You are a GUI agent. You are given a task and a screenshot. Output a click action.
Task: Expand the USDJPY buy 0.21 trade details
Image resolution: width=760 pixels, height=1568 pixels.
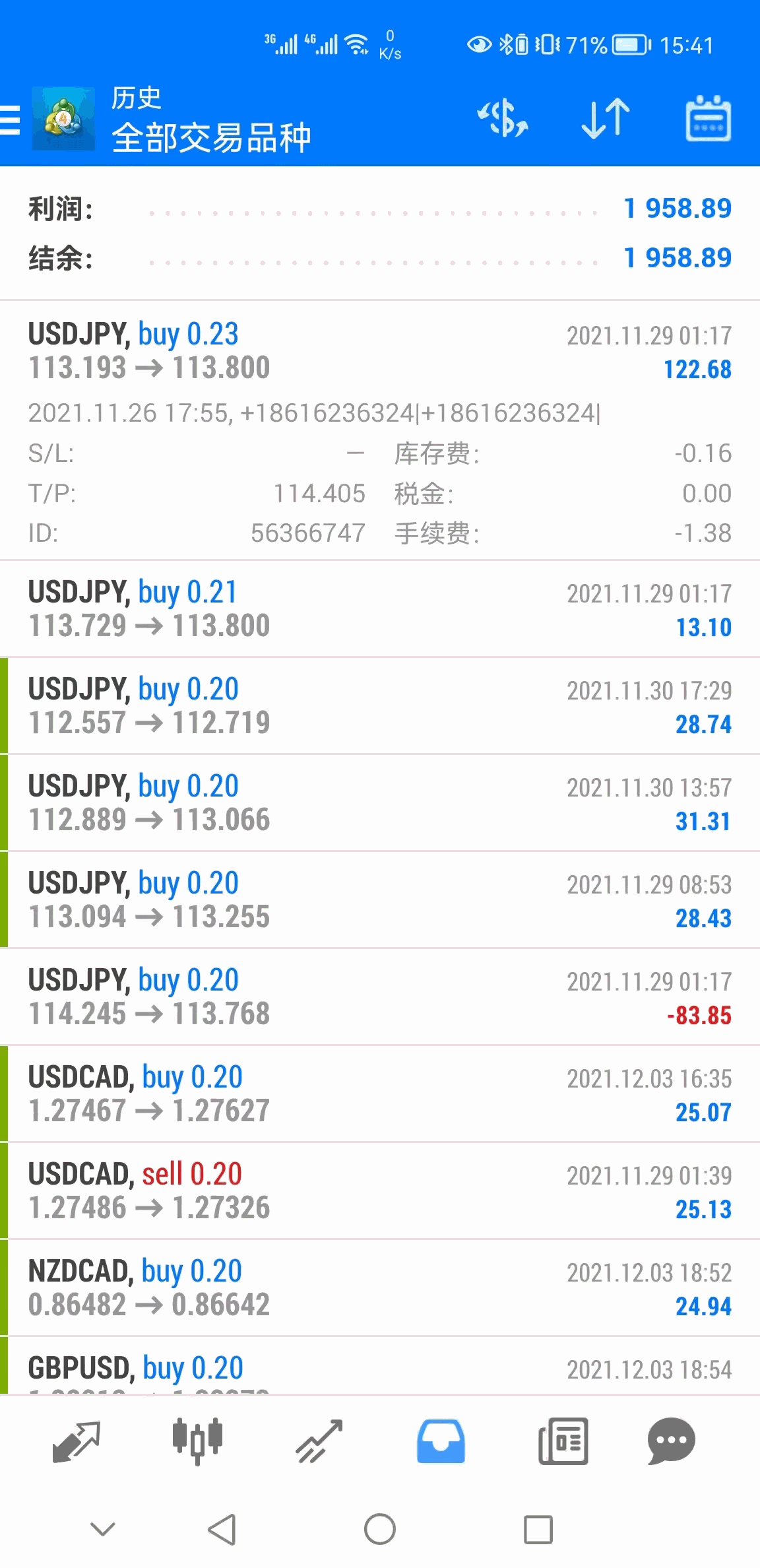click(380, 608)
